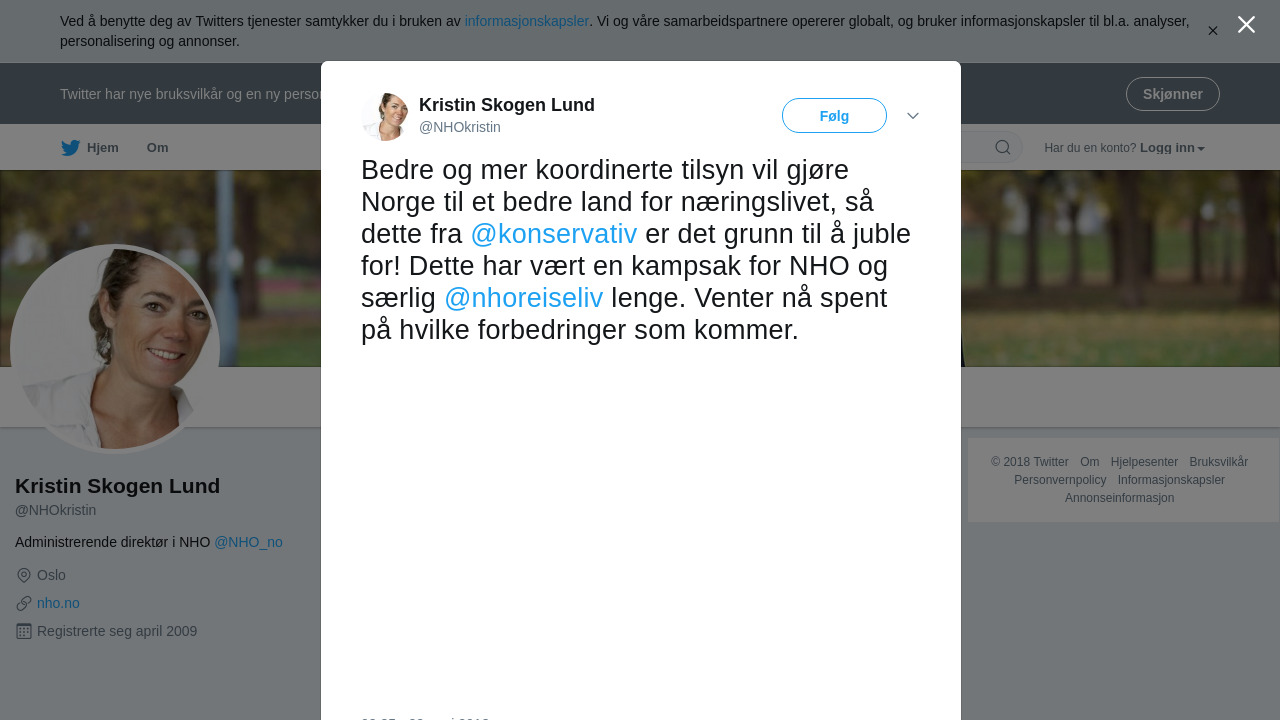Image resolution: width=1280 pixels, height=720 pixels.
Task: Open Hjelpesenter in the footer
Action: [1144, 462]
